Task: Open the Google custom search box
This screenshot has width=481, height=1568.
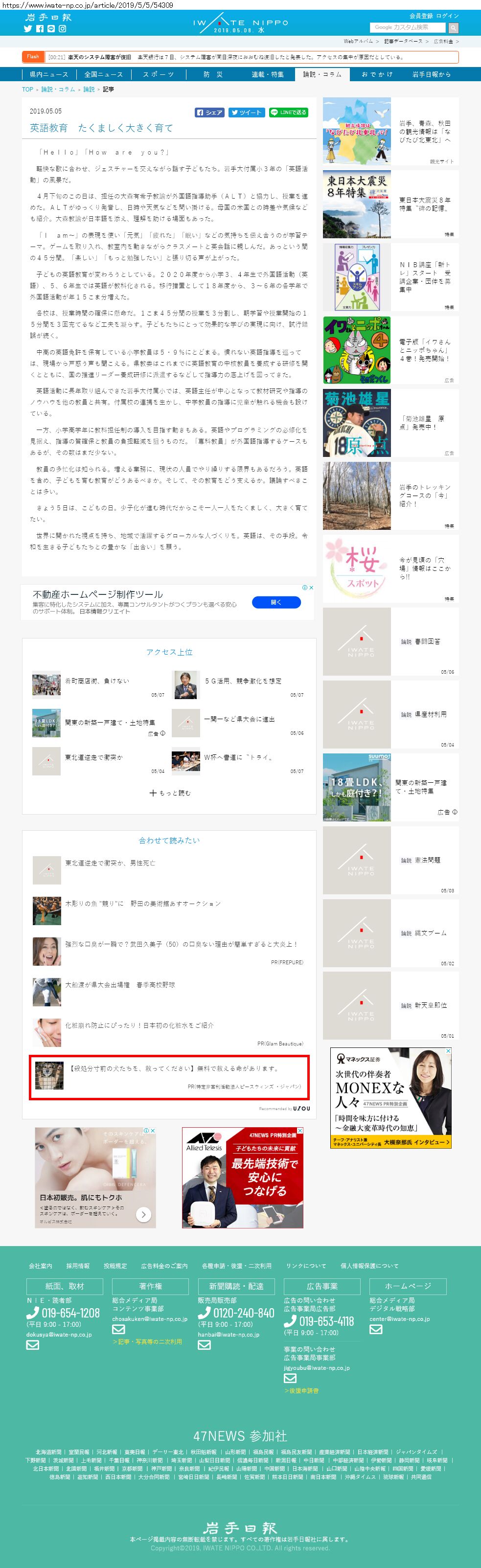Action: click(407, 27)
